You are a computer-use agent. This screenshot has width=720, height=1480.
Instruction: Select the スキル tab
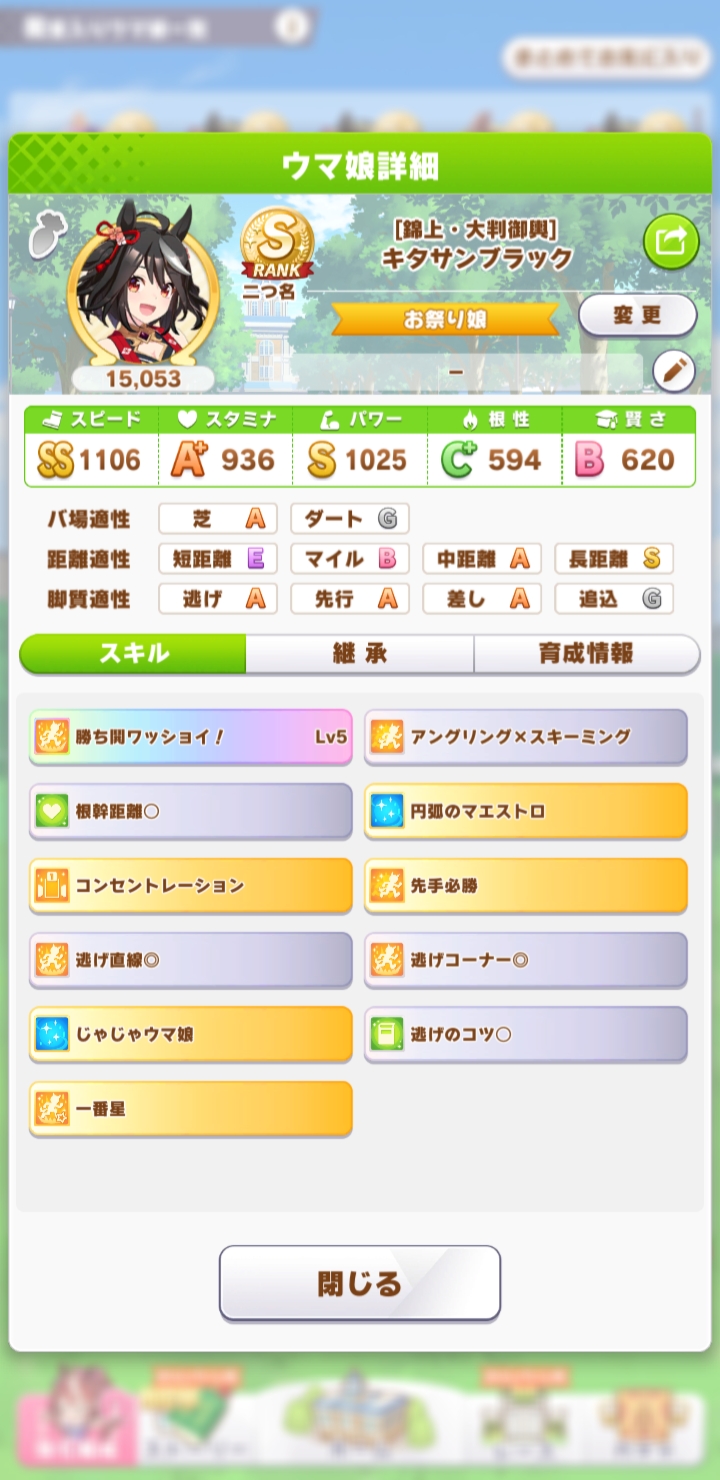pyautogui.click(x=133, y=654)
